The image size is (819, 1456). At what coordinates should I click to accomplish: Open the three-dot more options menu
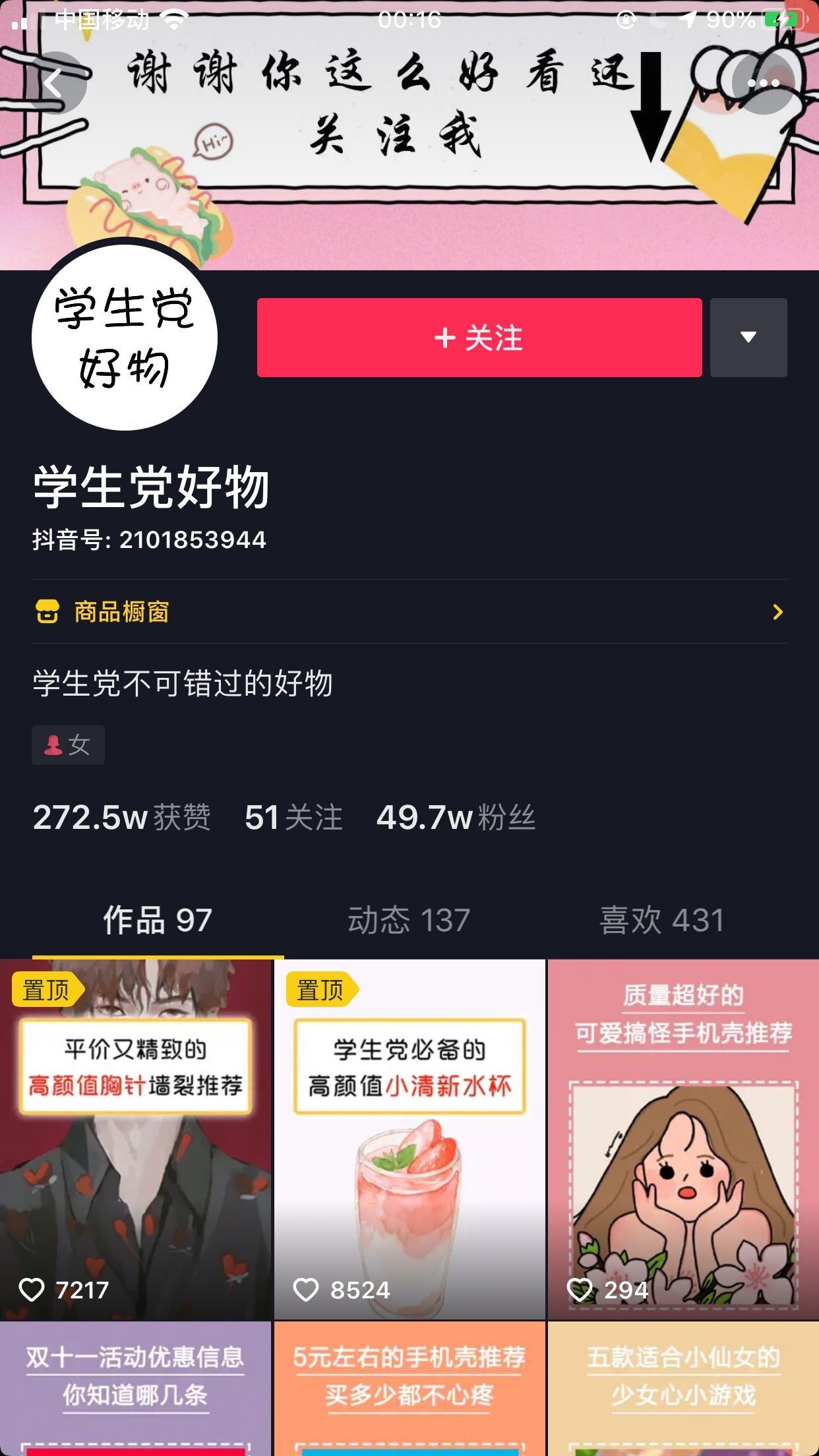tap(763, 83)
